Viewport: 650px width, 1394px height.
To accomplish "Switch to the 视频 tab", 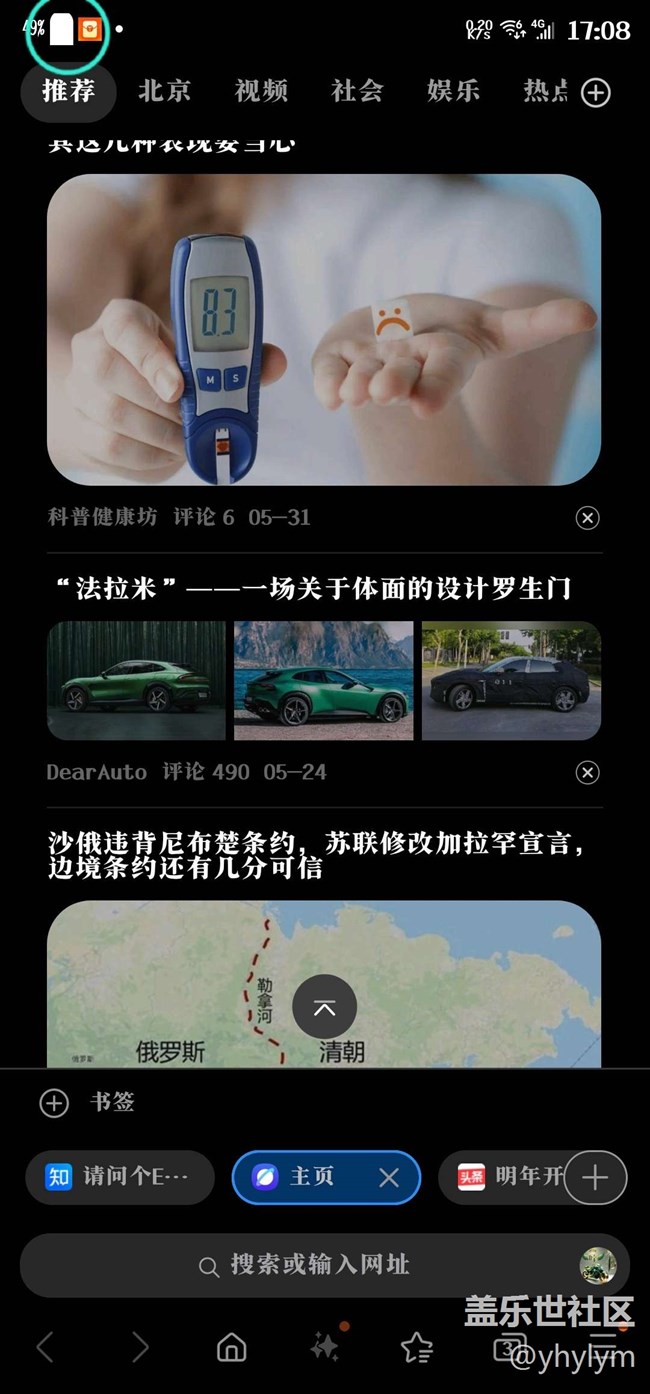I will point(261,91).
